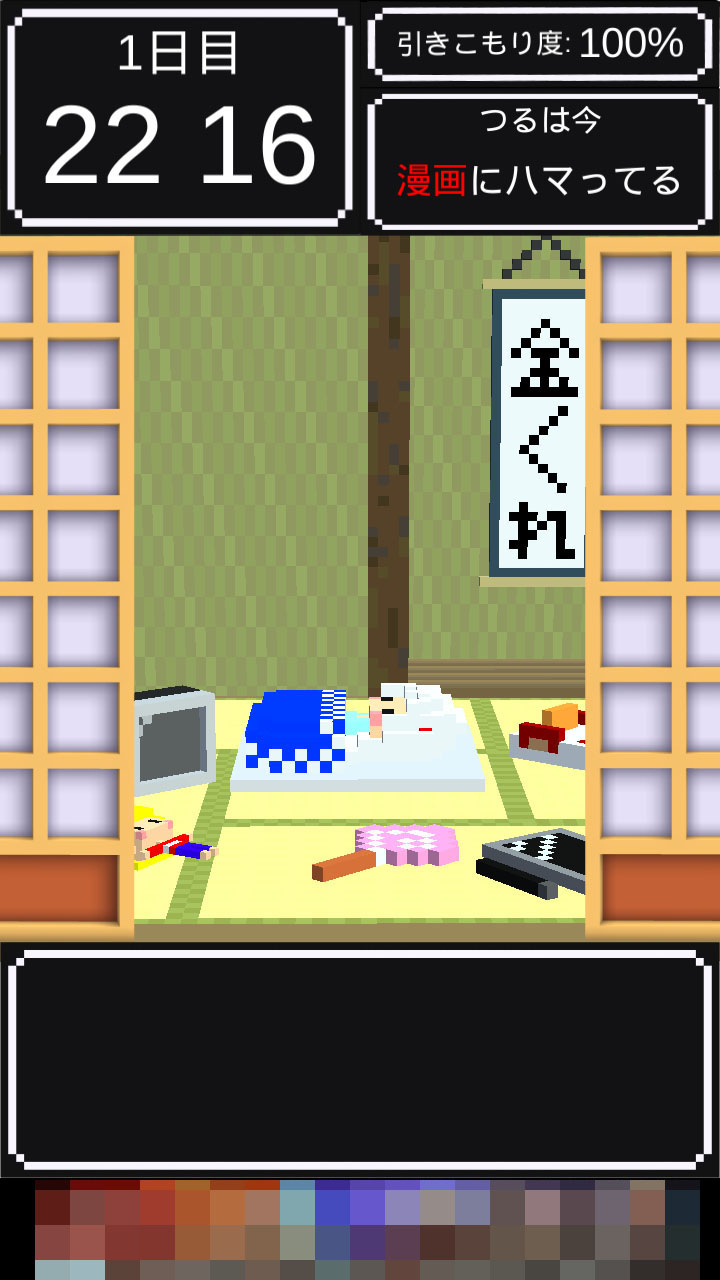Tap the left shoji sliding door
This screenshot has height=1280, width=720.
tap(65, 560)
